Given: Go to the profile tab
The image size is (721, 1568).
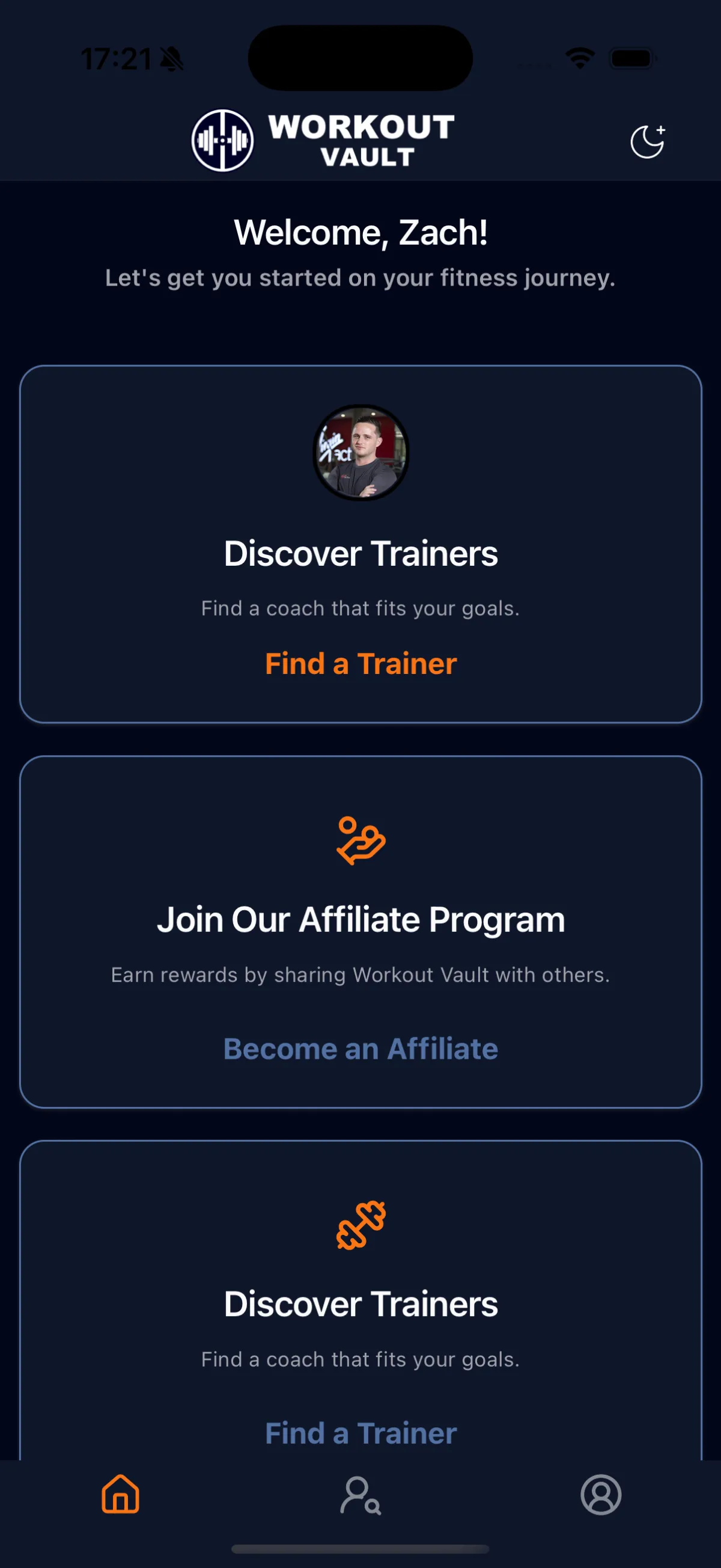Looking at the screenshot, I should 600,1494.
